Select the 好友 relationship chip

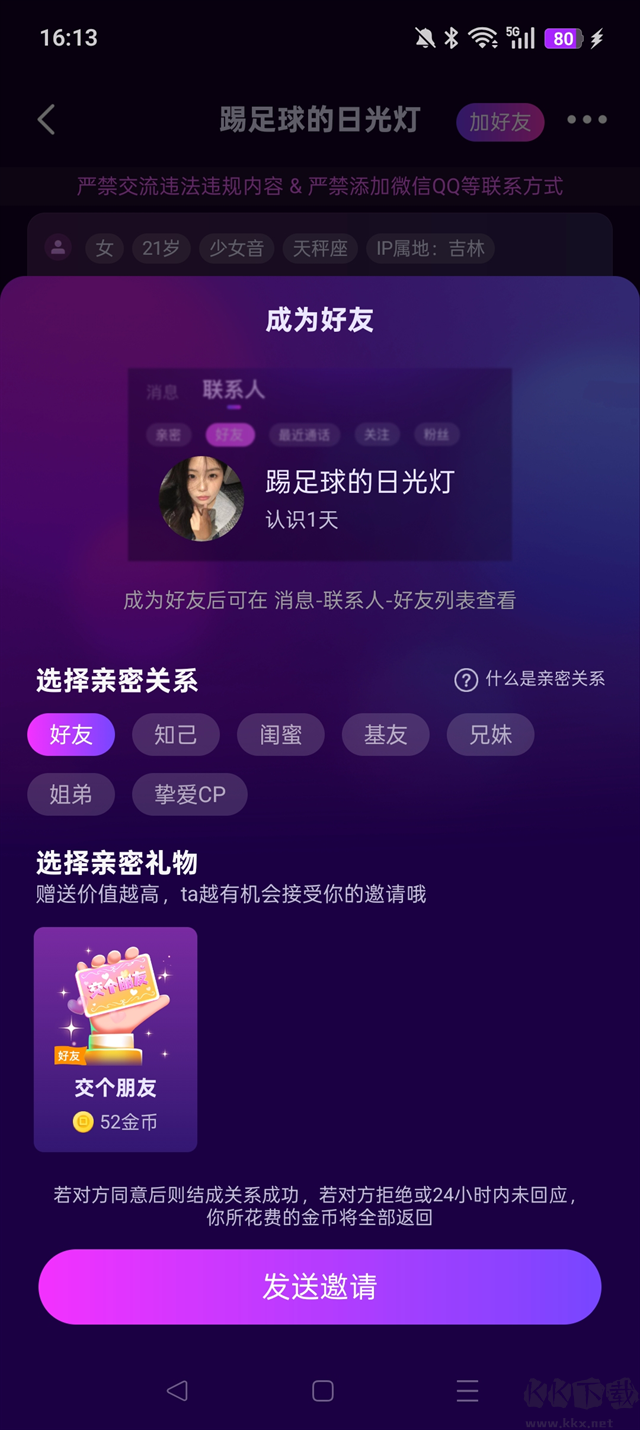pos(71,735)
